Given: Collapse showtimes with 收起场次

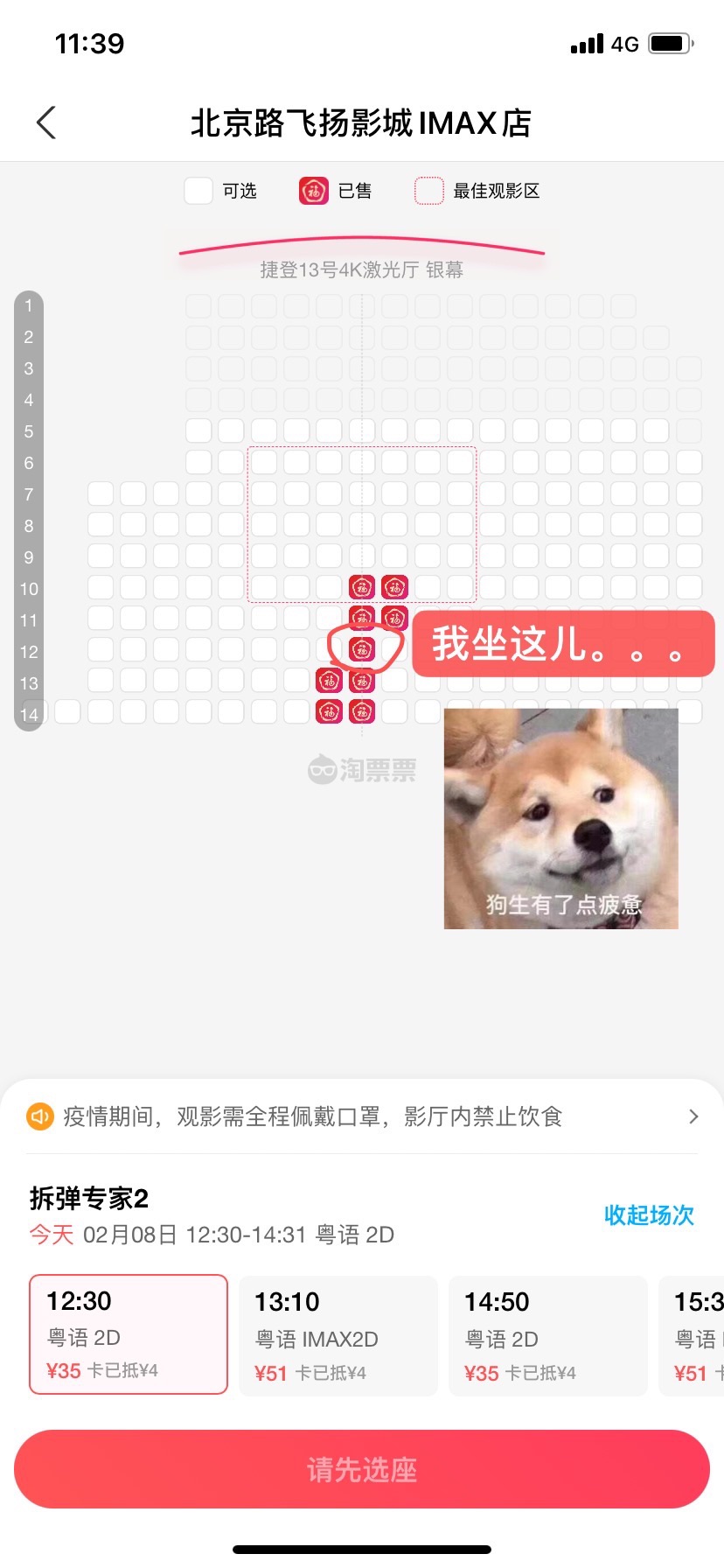Looking at the screenshot, I should coord(649,1215).
